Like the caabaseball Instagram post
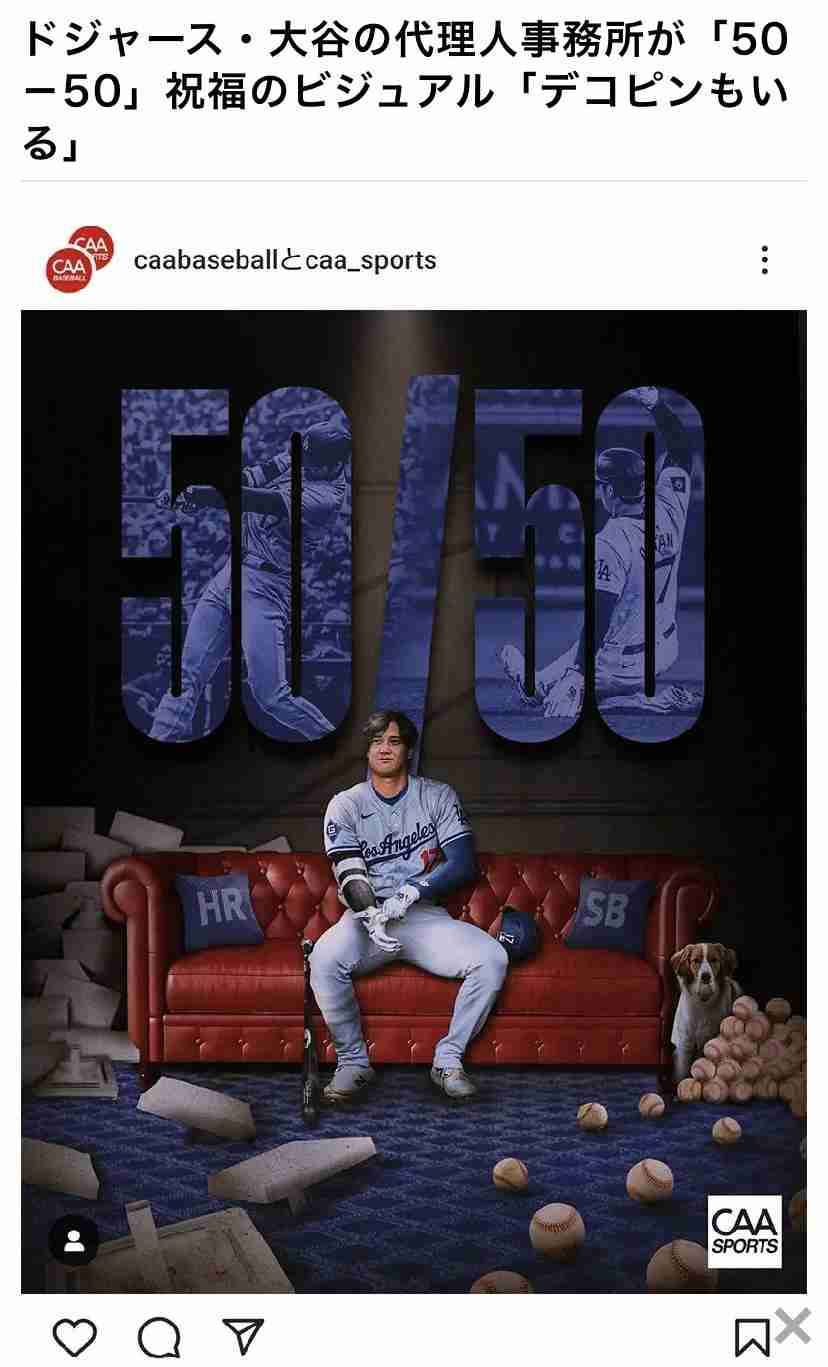 (74, 1336)
